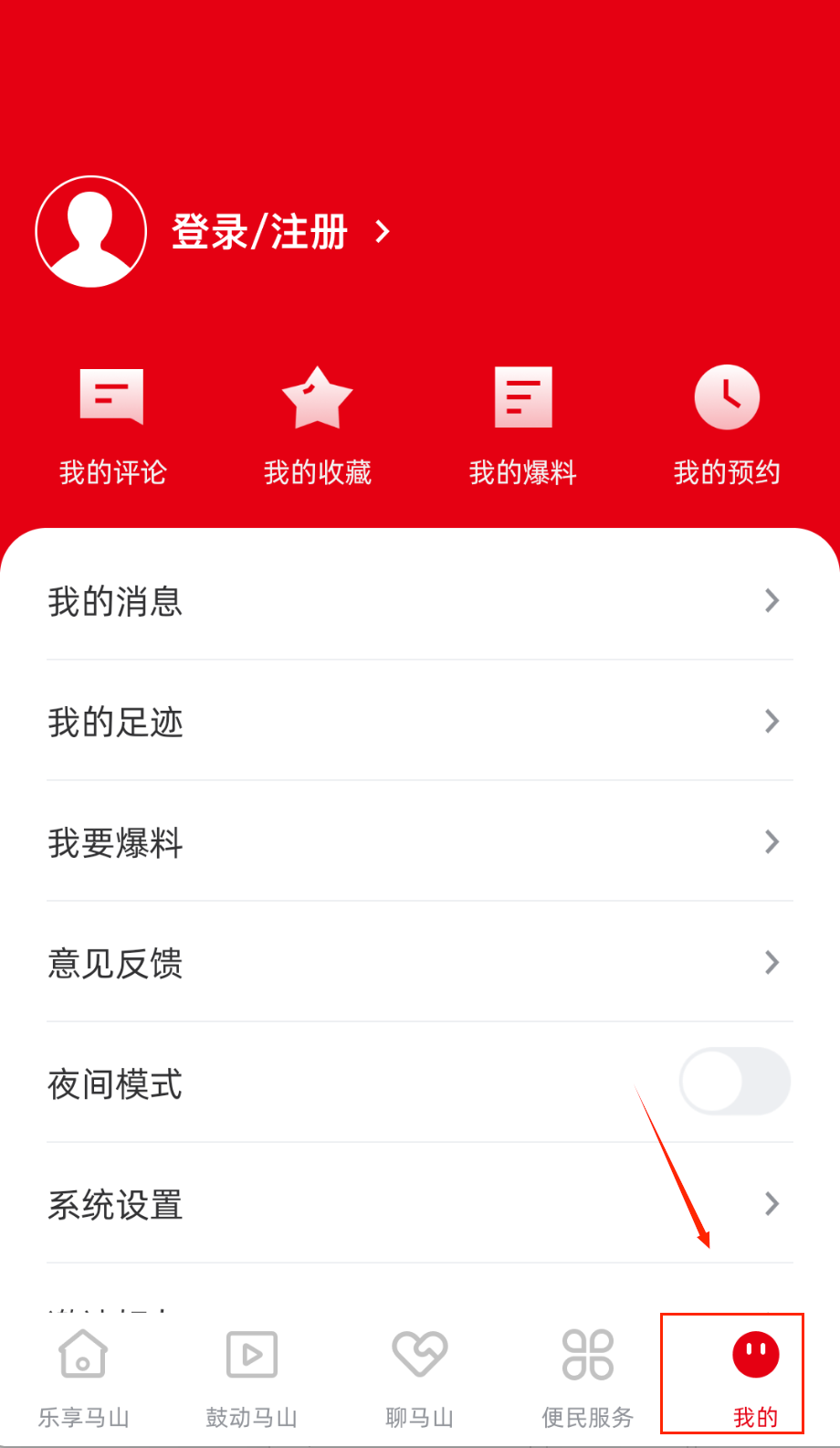View 我的足迹 browsing history
Viewport: 840px width, 1448px height.
(x=420, y=722)
